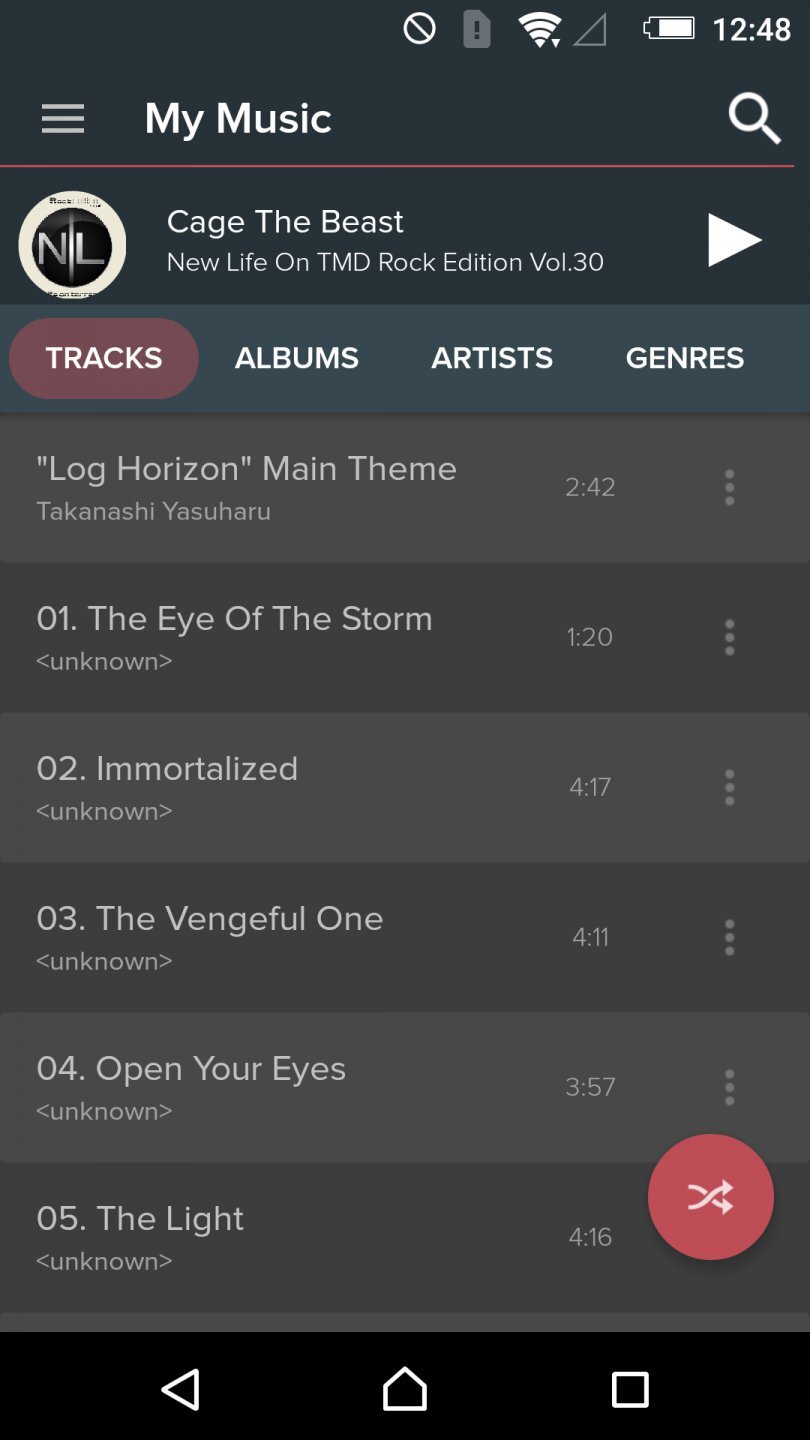Open the navigation drawer menu
Image resolution: width=810 pixels, height=1440 pixels.
tap(62, 117)
